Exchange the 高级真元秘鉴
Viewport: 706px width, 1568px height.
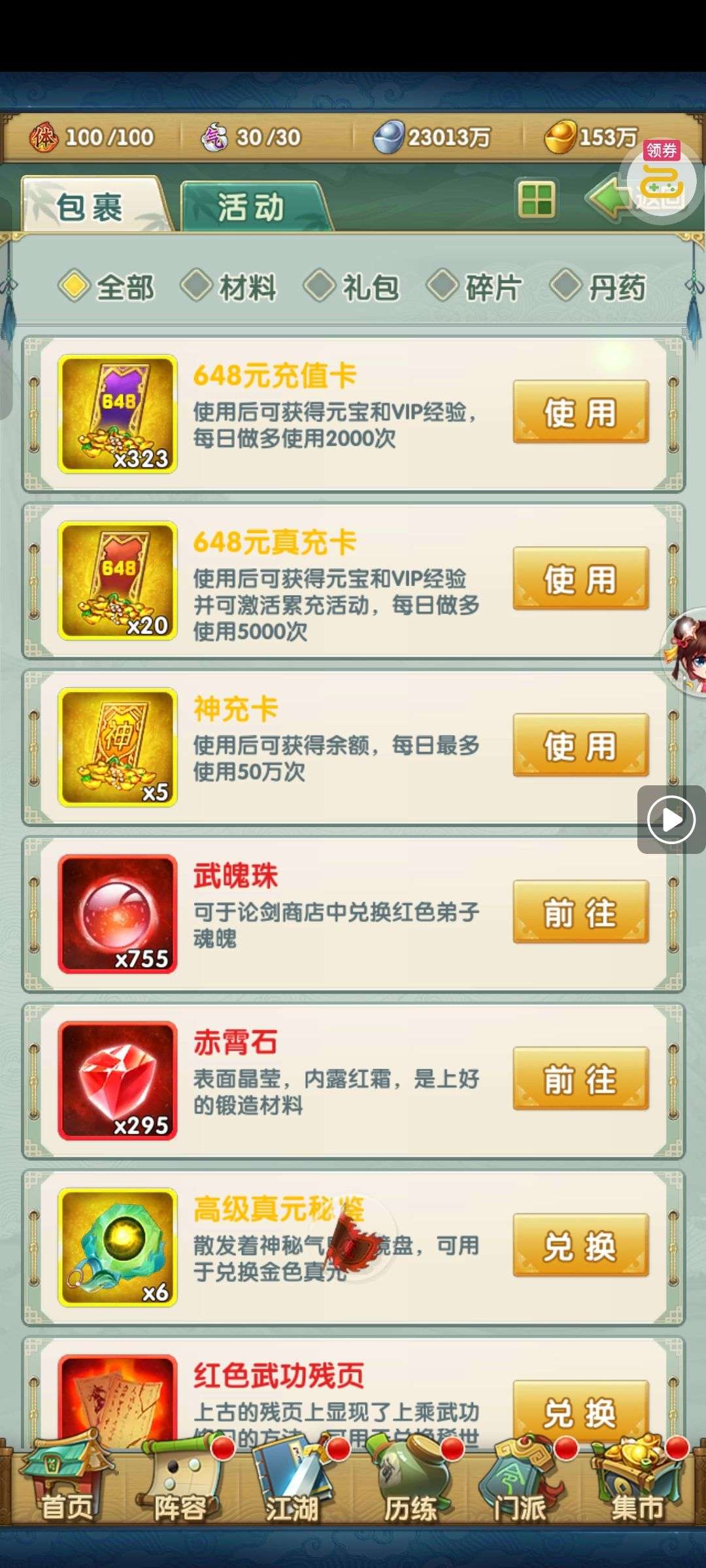[580, 1246]
